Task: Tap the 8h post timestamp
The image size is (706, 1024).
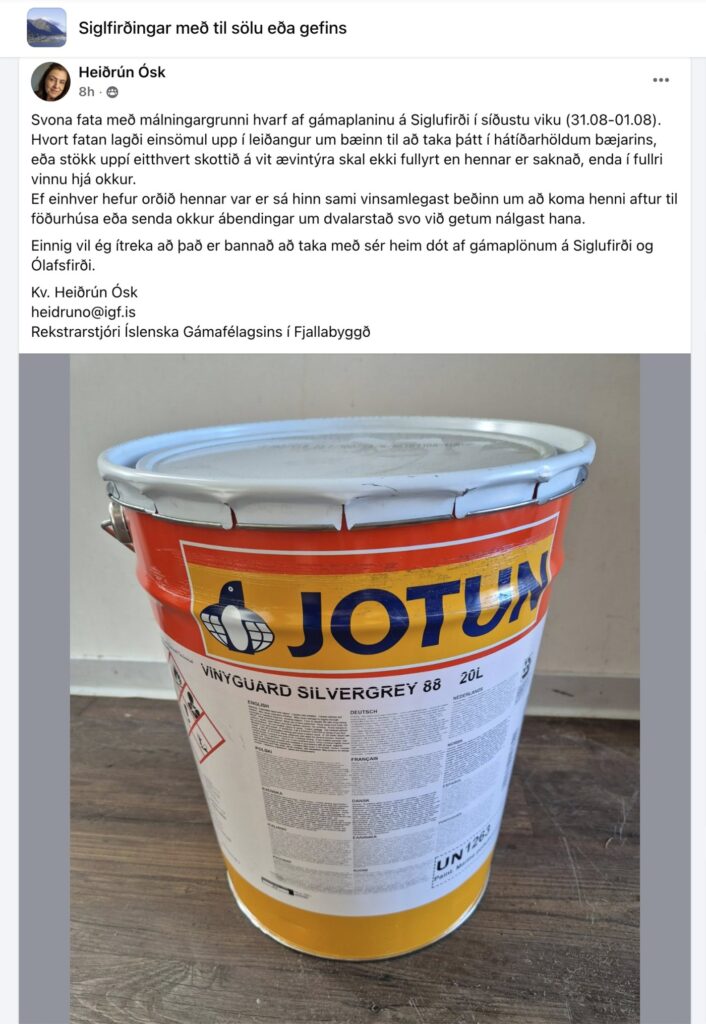Action: pos(87,92)
